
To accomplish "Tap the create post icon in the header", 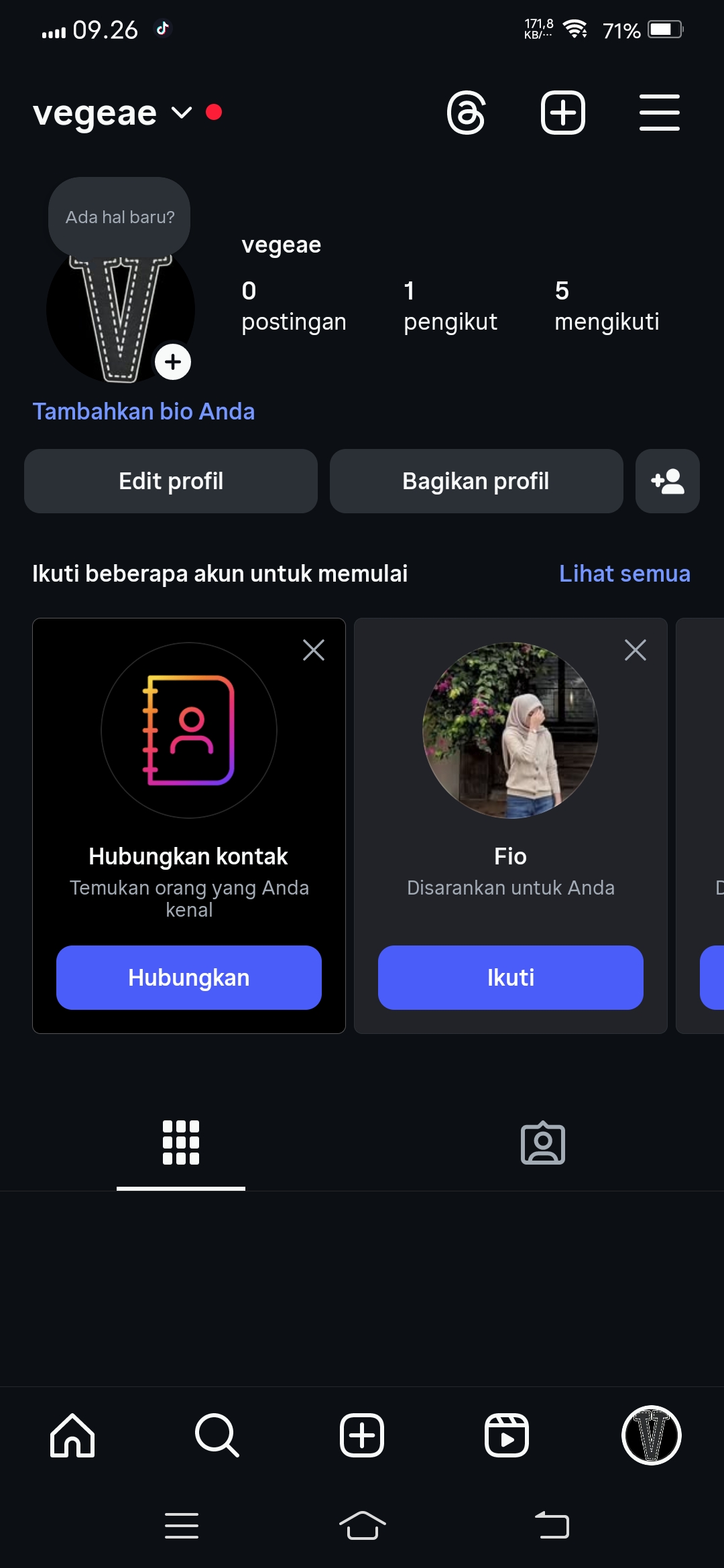I will [562, 113].
